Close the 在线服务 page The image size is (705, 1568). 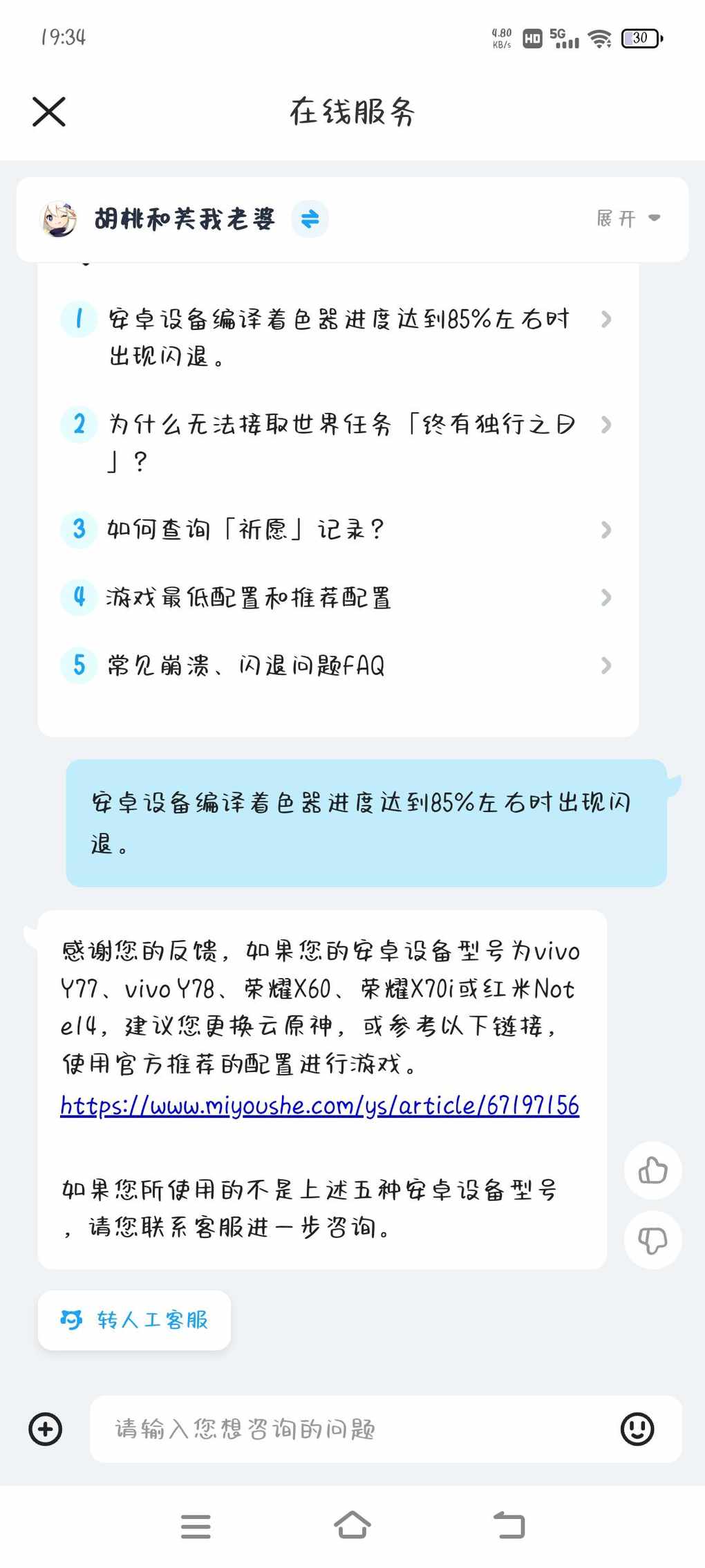coord(49,111)
